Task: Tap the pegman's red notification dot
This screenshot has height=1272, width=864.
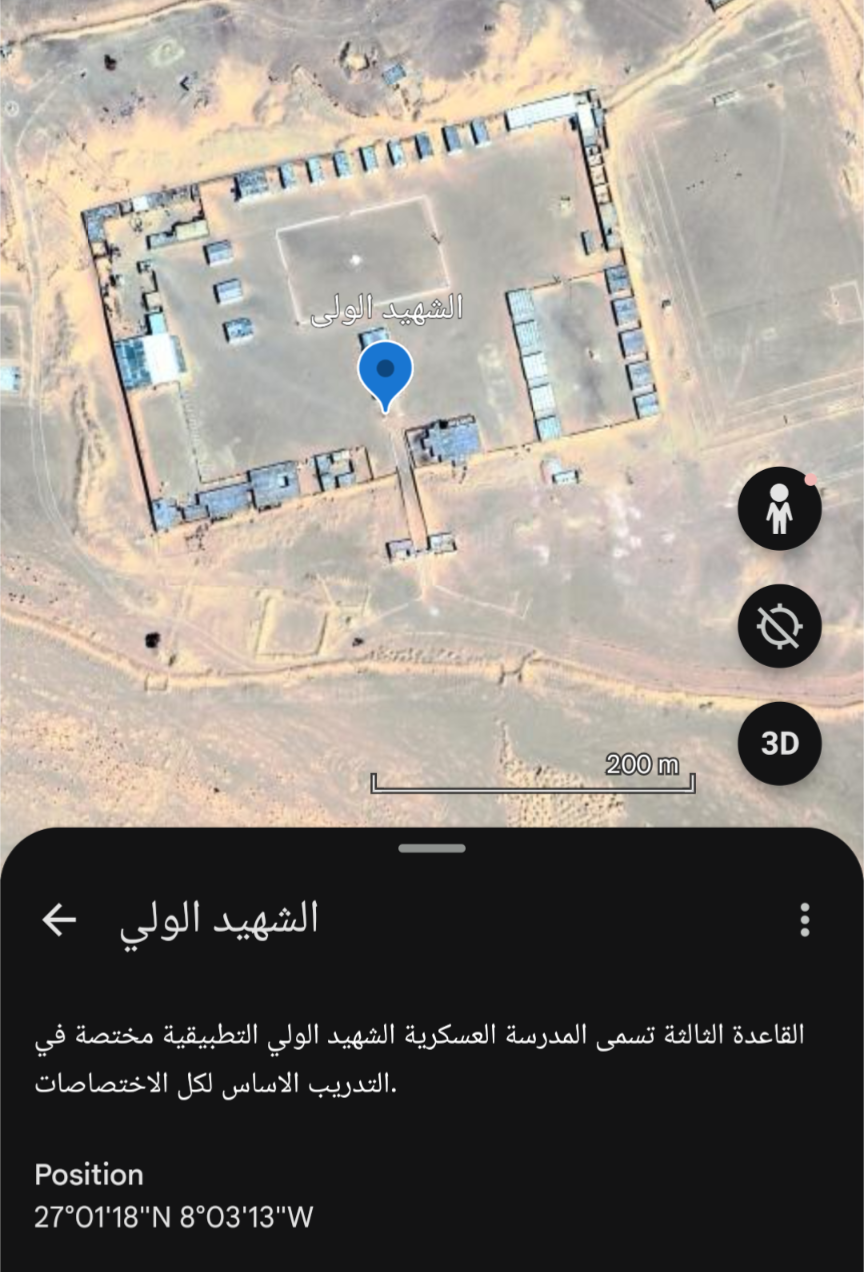Action: coord(814,479)
